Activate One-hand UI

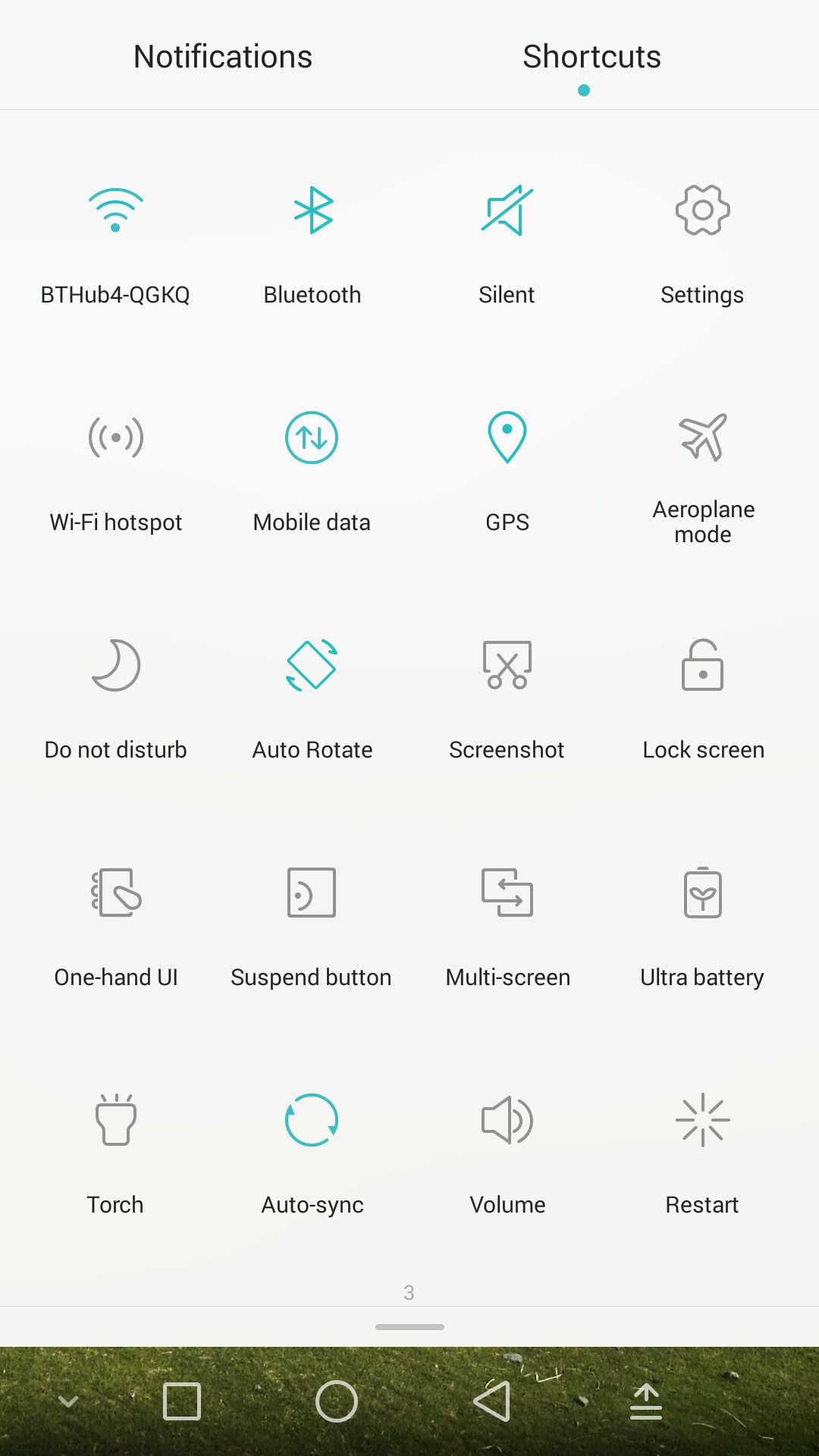(x=115, y=893)
